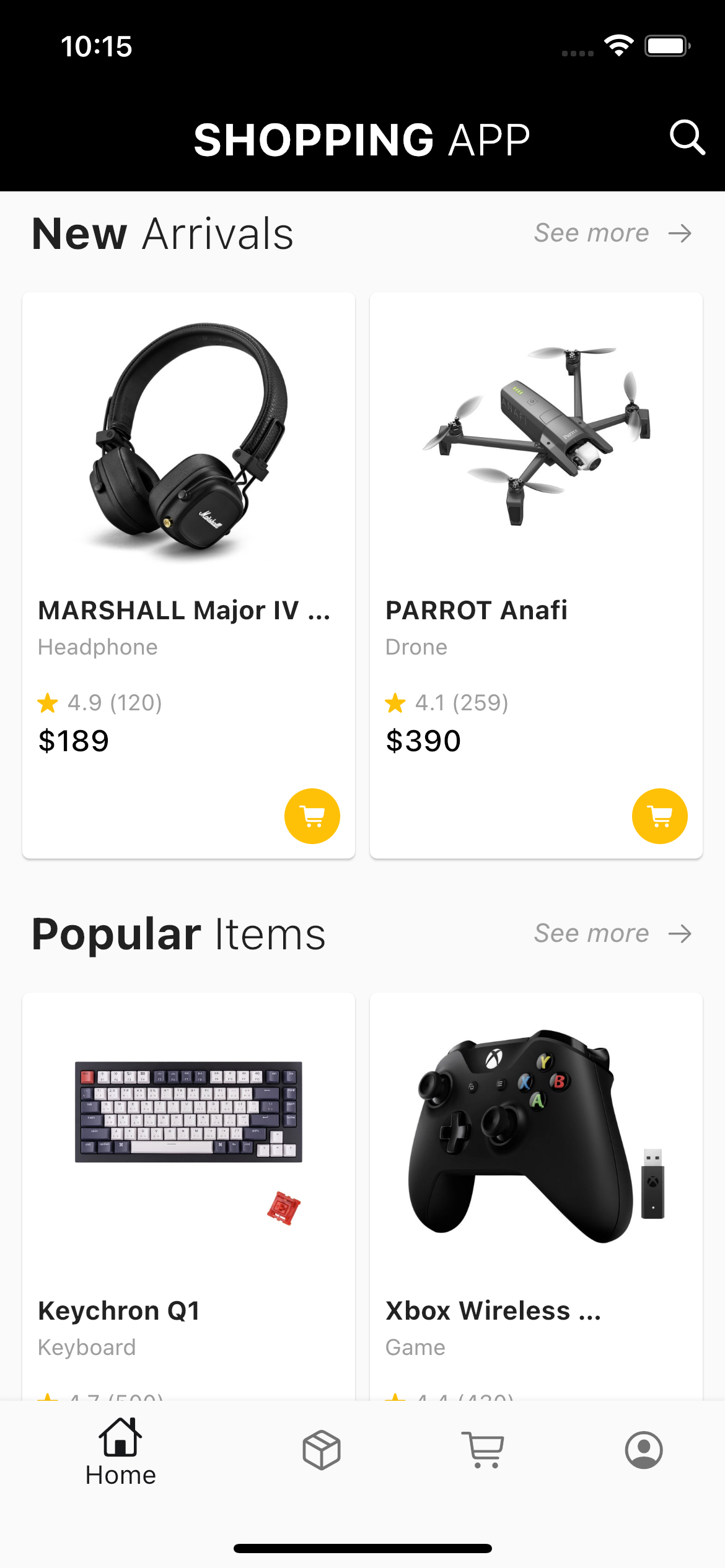View the Keychron Q1 keyboard product
Screen dimensions: 725x1568
[188, 1177]
